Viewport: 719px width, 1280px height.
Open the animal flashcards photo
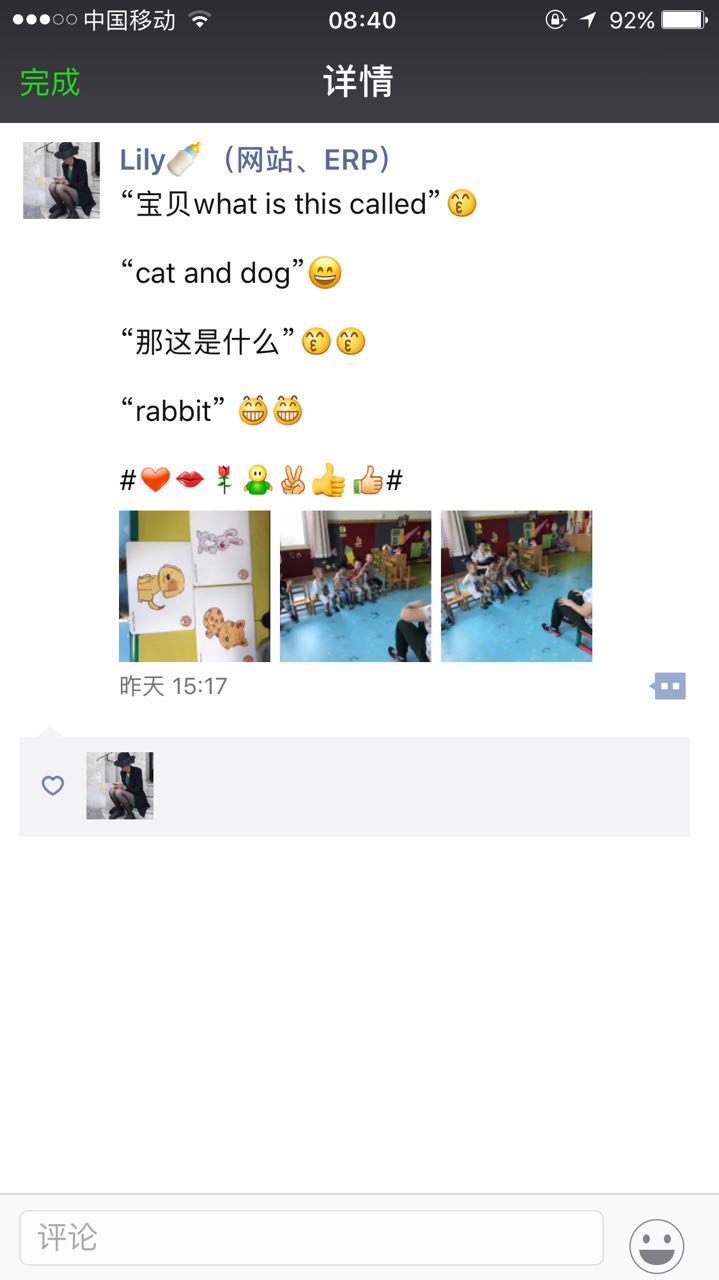tap(194, 586)
